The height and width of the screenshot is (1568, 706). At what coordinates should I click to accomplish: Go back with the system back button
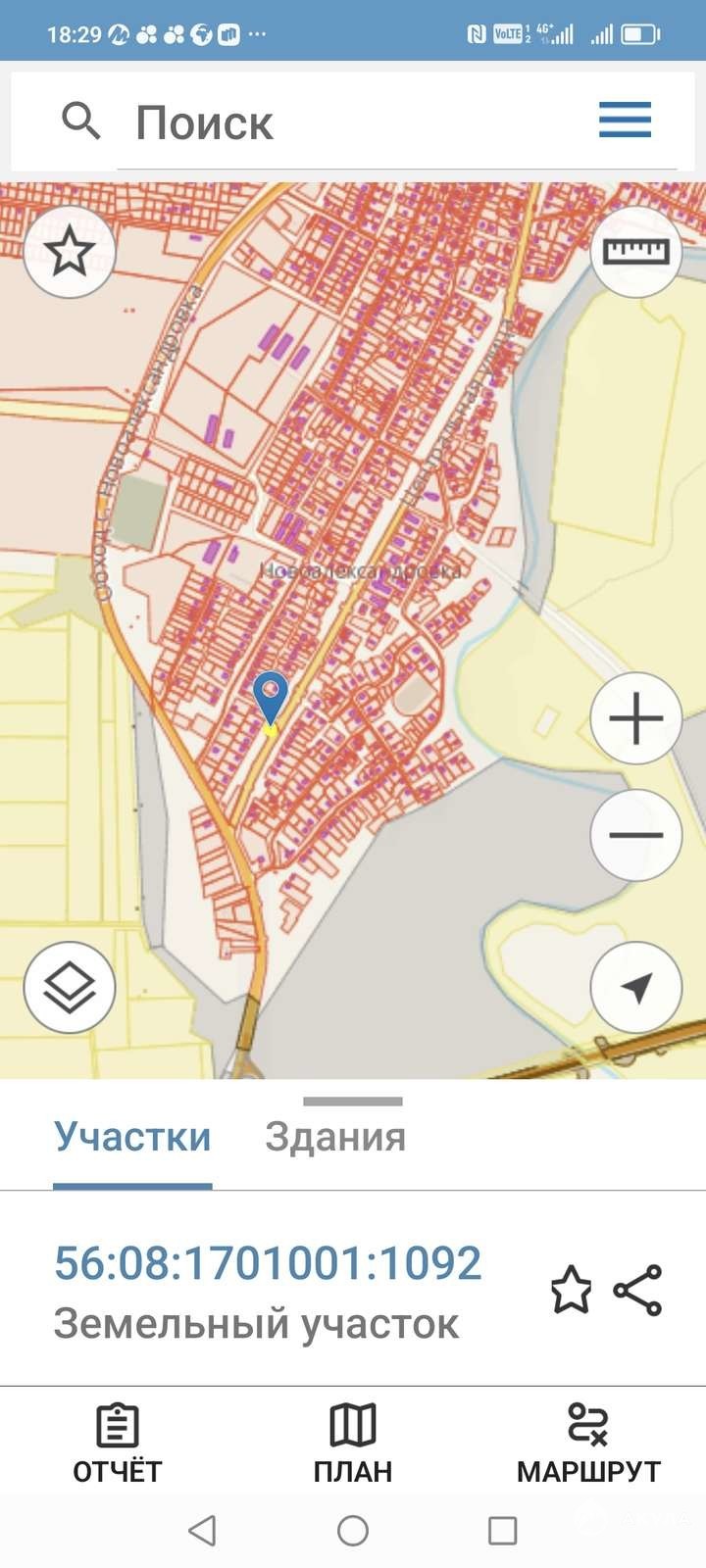point(202,1531)
